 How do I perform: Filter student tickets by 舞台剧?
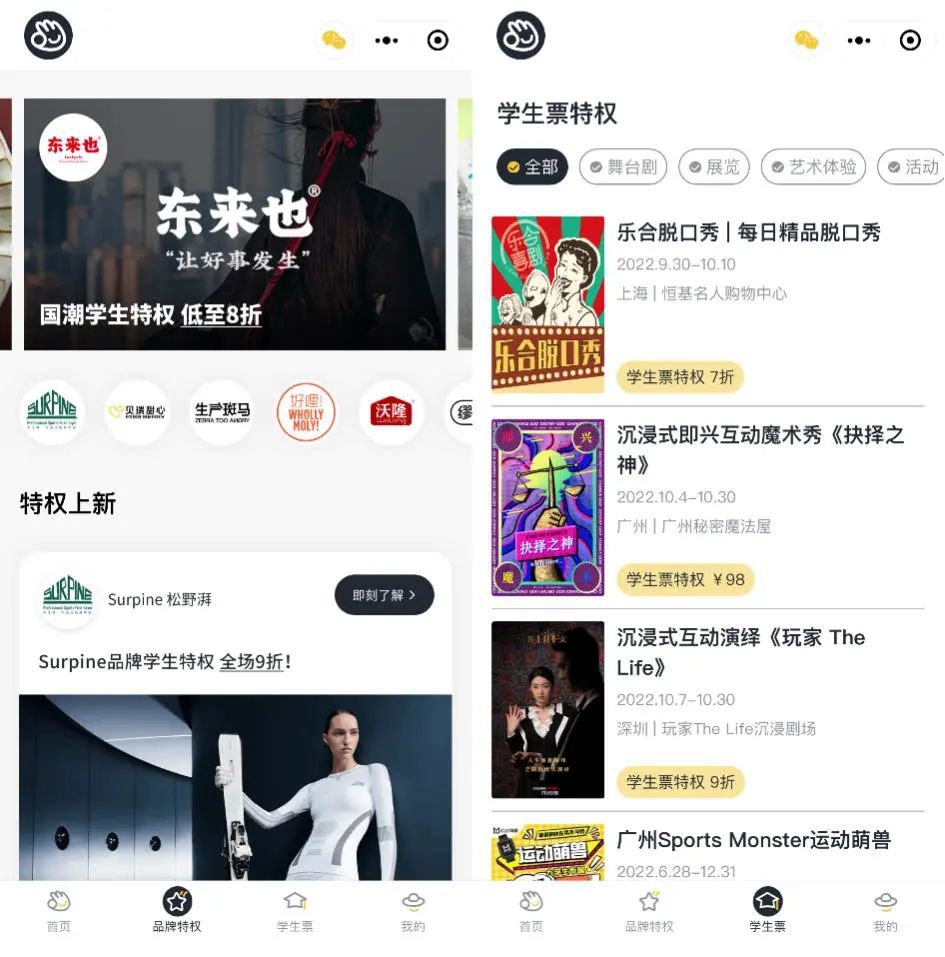click(x=623, y=167)
